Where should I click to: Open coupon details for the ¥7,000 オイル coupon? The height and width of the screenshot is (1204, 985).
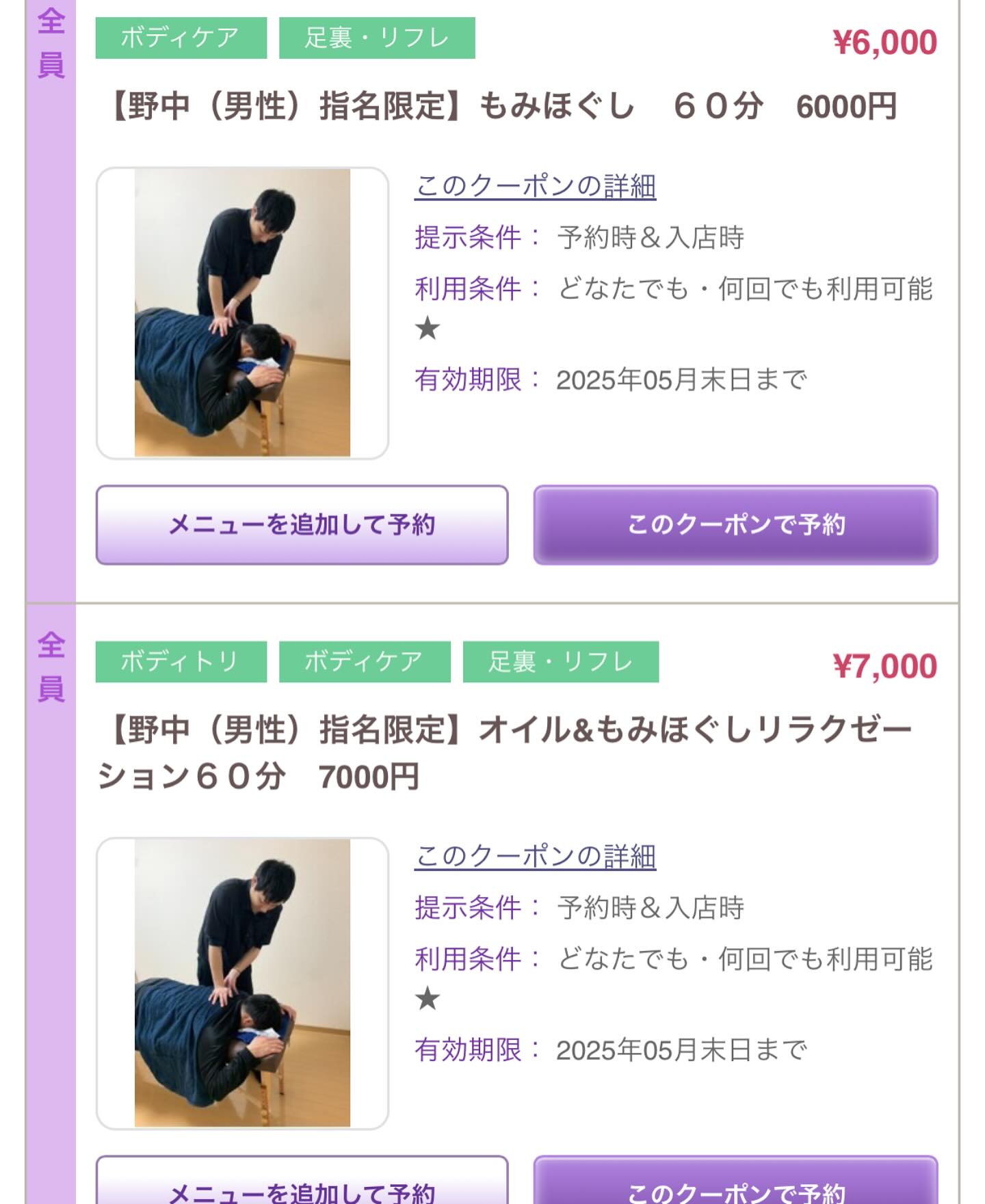[x=535, y=856]
